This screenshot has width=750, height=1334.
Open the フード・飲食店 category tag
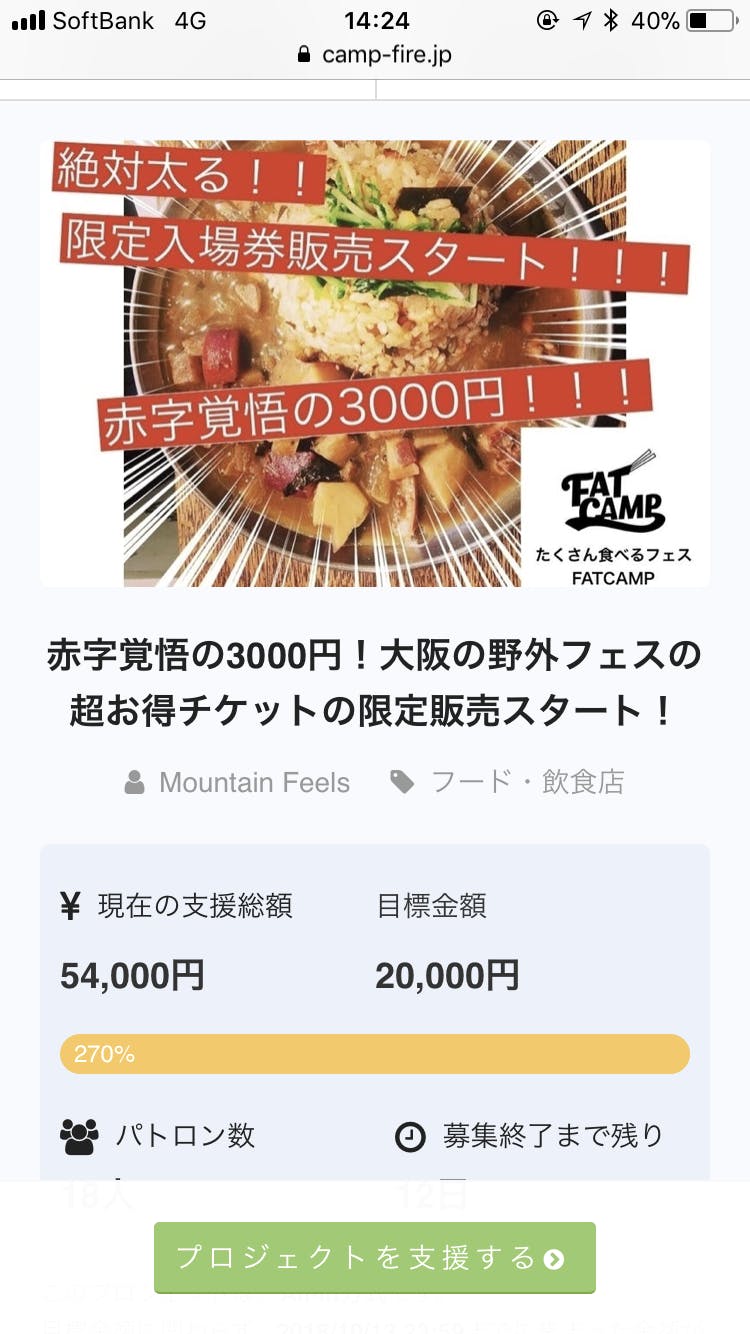(527, 782)
